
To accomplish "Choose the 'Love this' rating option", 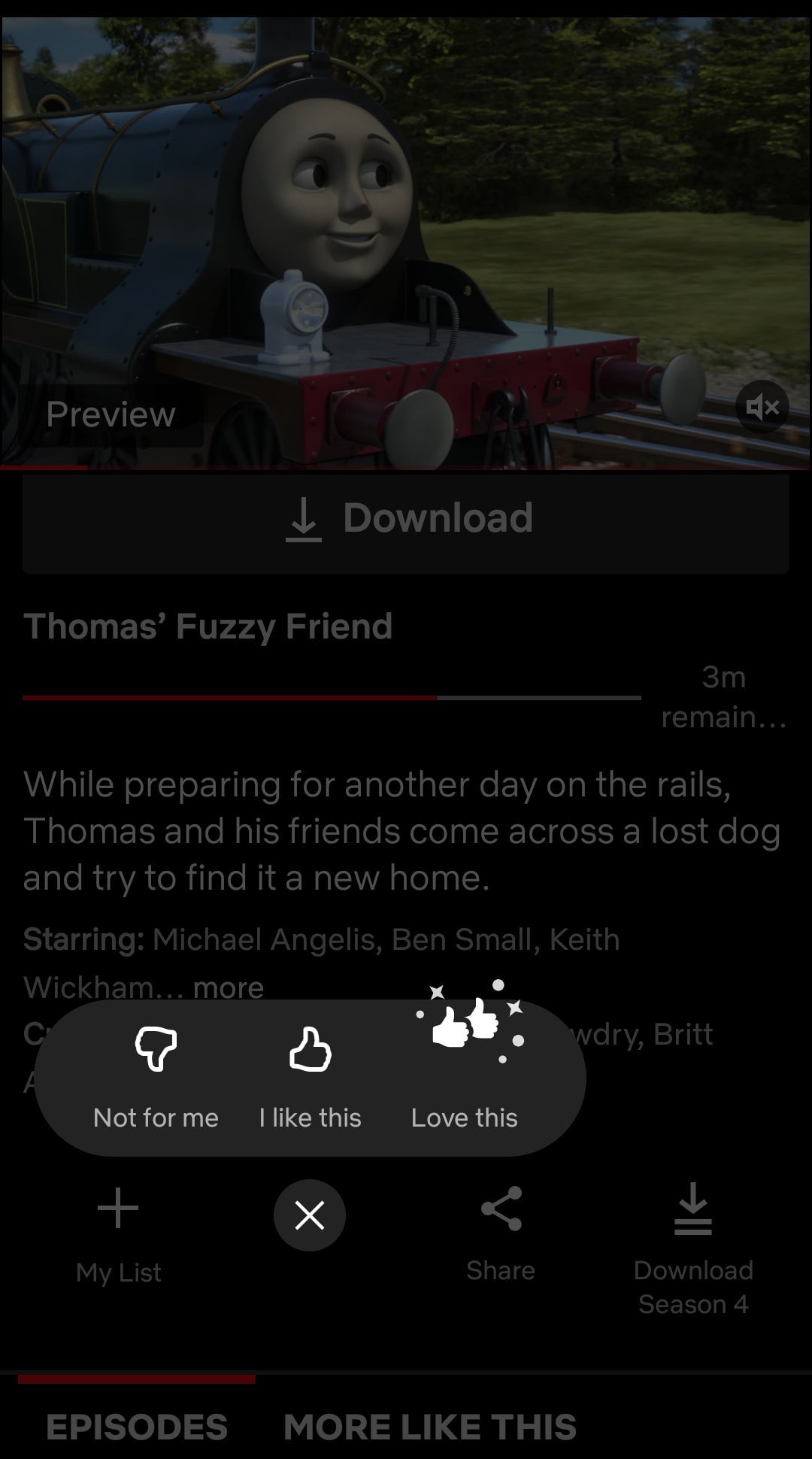I will point(464,1118).
